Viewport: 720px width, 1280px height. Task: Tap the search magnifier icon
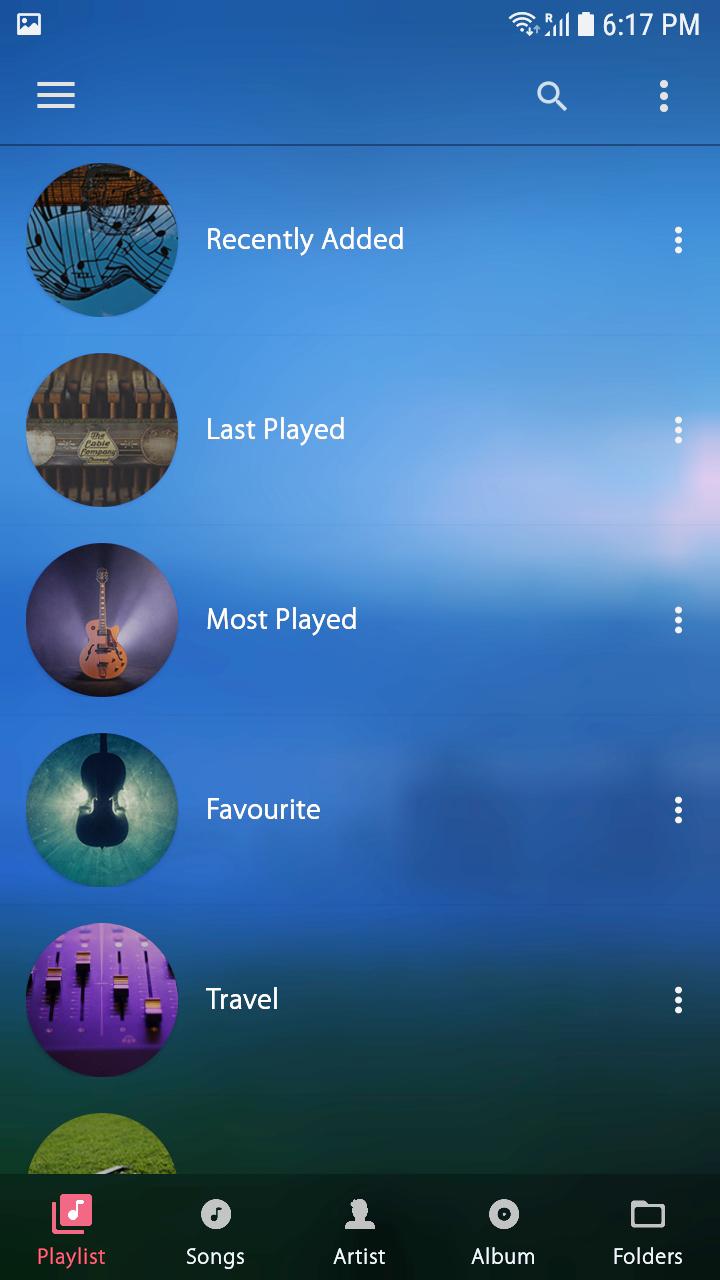552,96
